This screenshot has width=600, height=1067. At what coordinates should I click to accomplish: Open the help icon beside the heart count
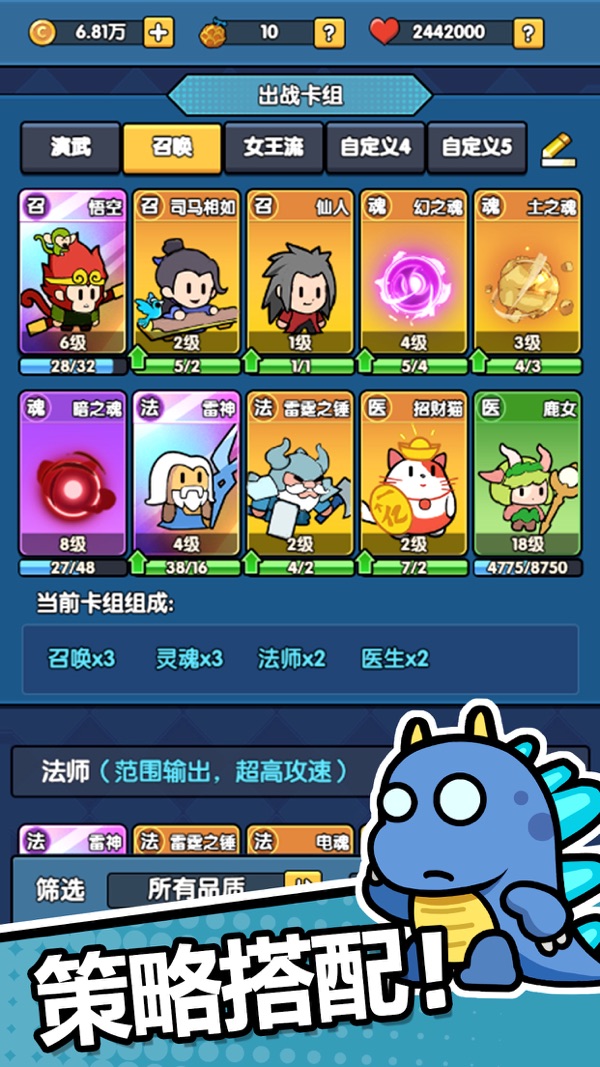[529, 32]
